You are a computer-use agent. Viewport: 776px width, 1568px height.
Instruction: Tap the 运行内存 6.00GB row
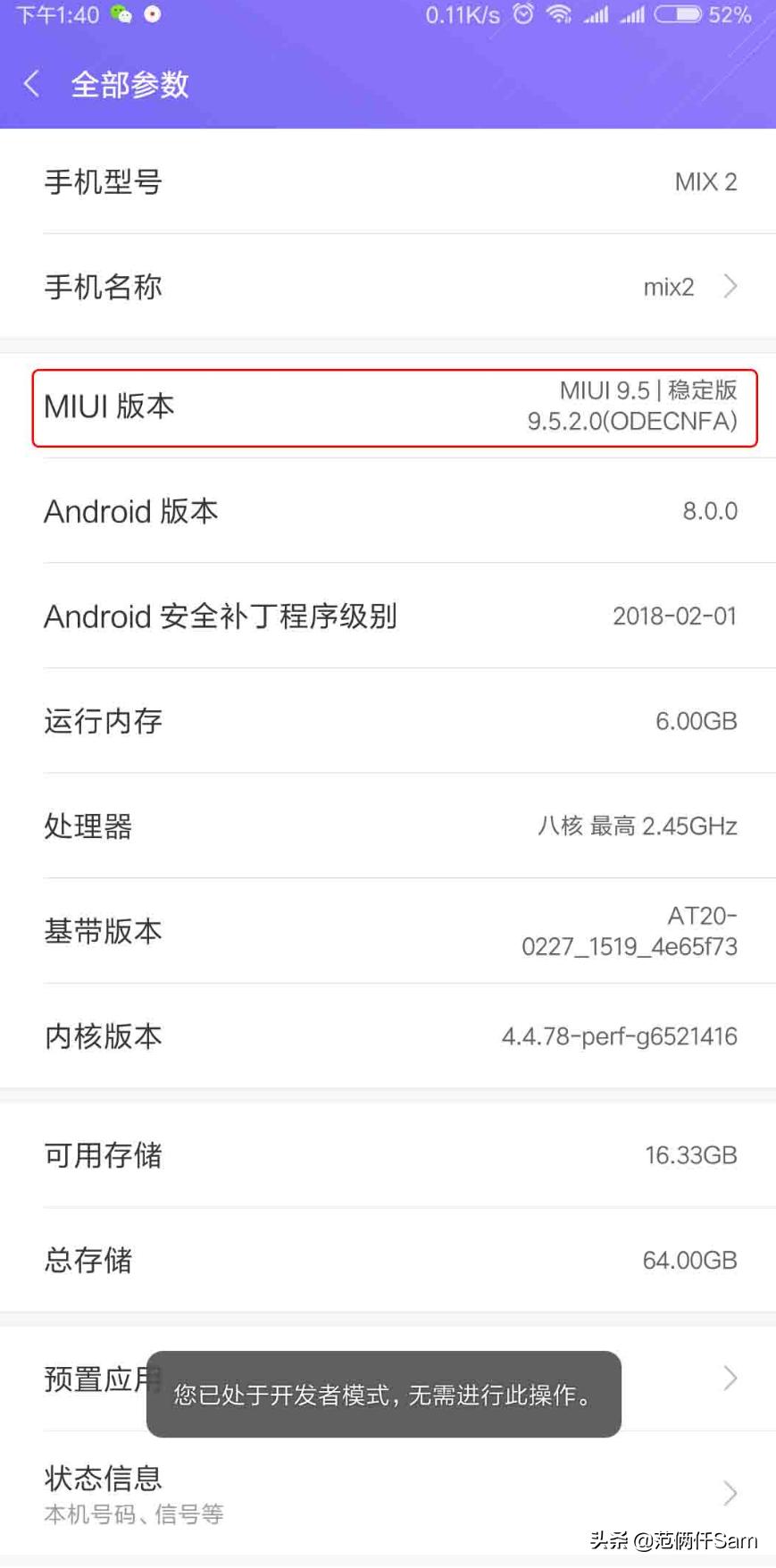[388, 721]
